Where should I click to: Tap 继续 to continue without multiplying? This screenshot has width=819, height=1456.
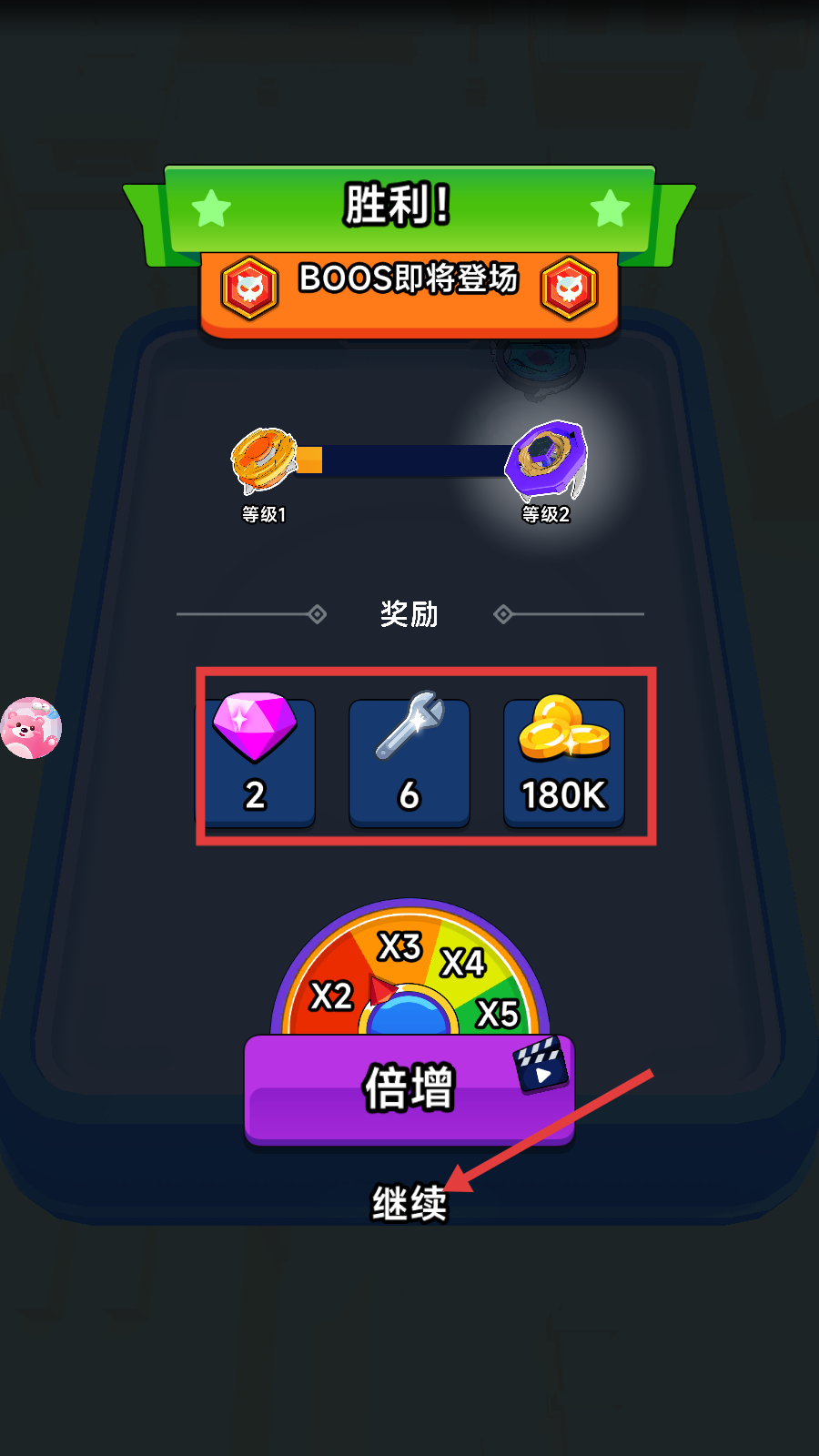click(x=409, y=1203)
